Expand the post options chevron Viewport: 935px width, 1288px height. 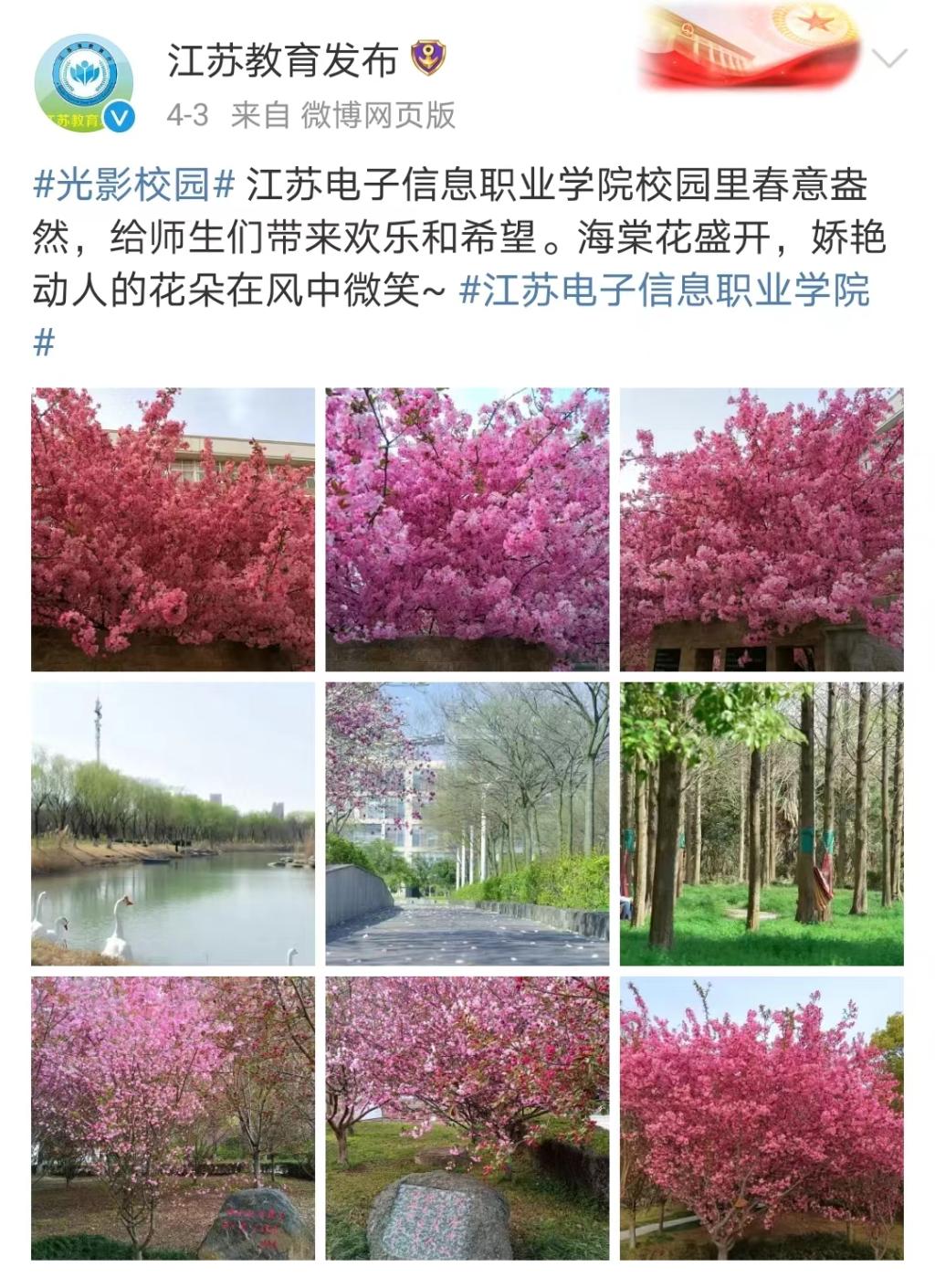pos(888,59)
